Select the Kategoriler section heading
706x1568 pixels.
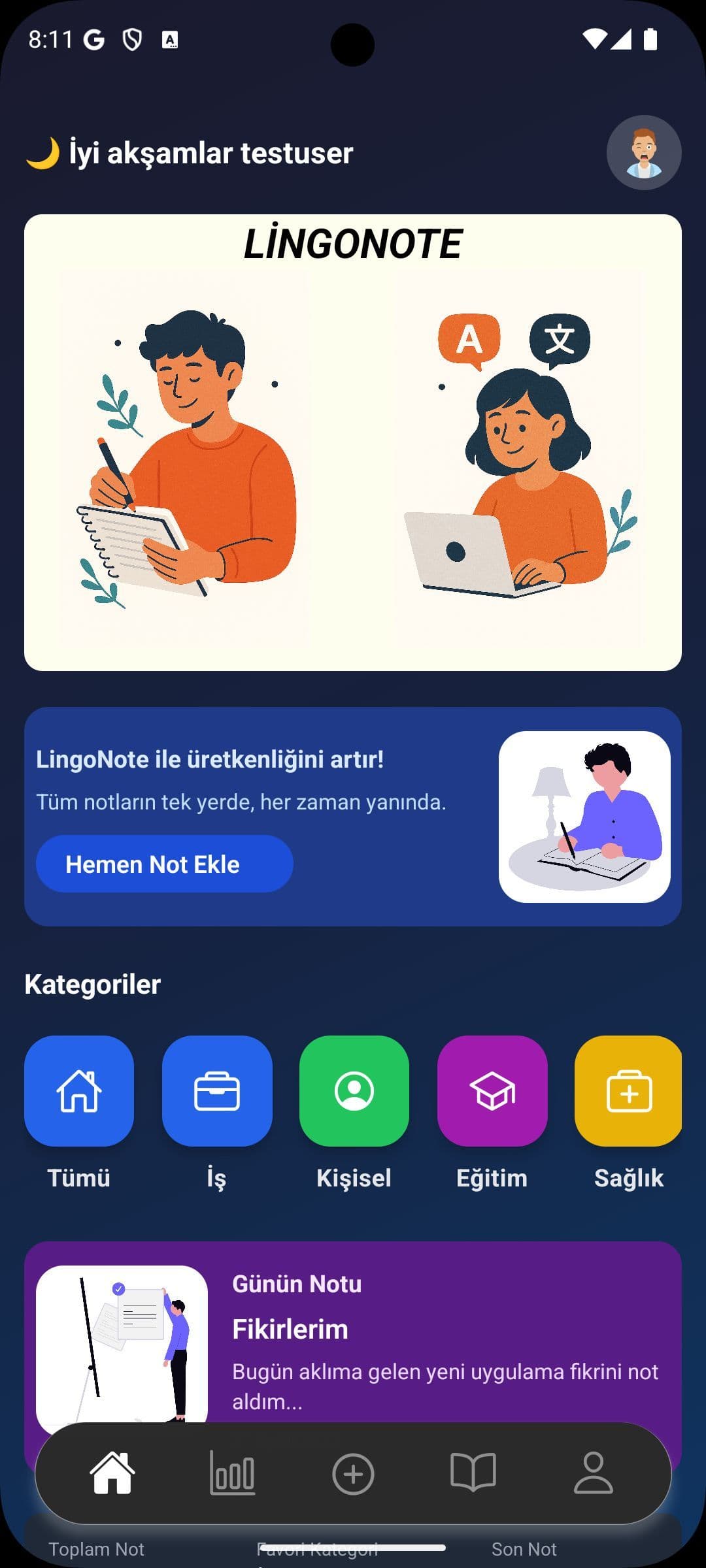(x=92, y=984)
